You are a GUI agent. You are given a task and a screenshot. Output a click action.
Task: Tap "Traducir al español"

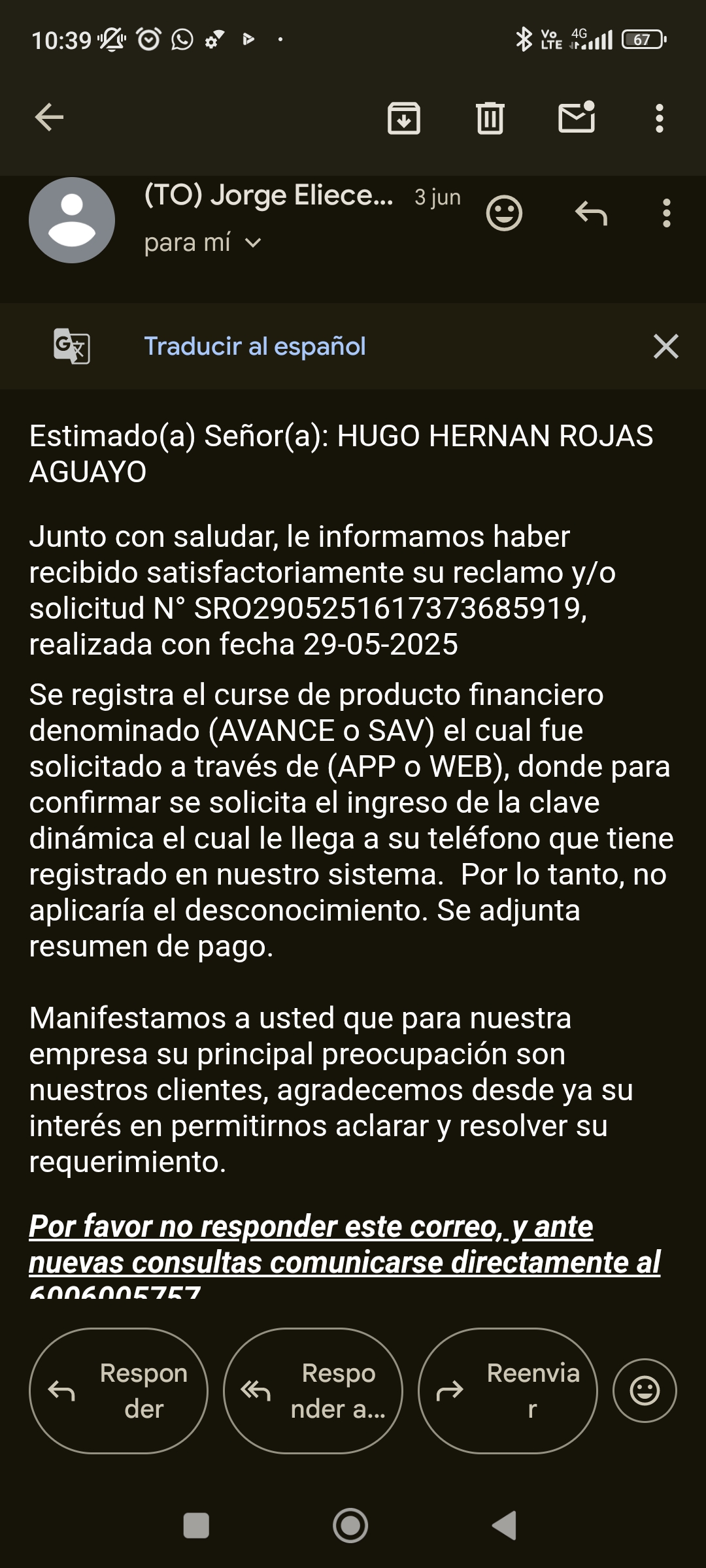pos(255,346)
